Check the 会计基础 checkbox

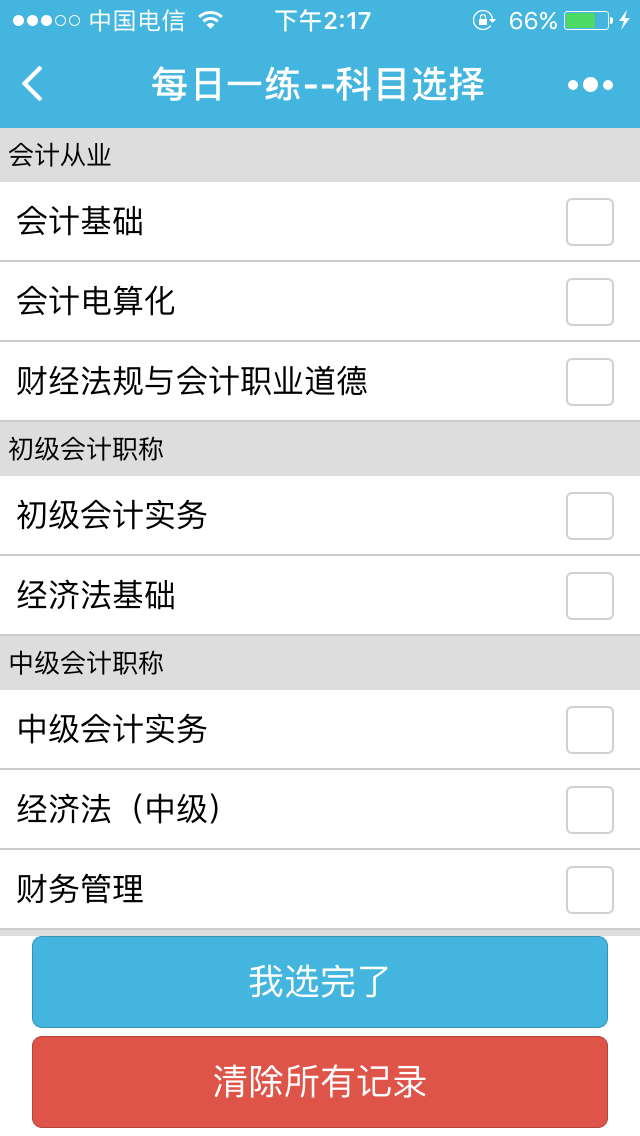tap(590, 222)
